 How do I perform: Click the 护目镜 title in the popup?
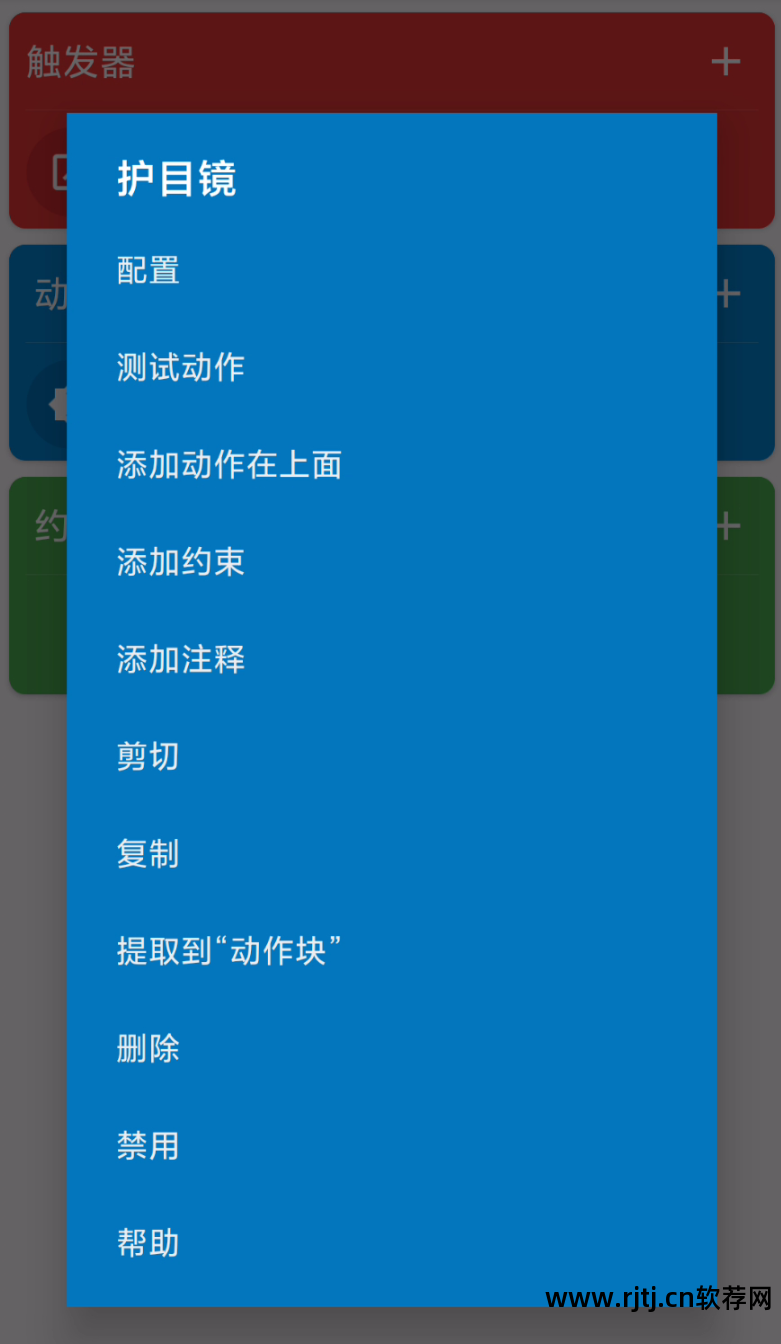[x=178, y=180]
